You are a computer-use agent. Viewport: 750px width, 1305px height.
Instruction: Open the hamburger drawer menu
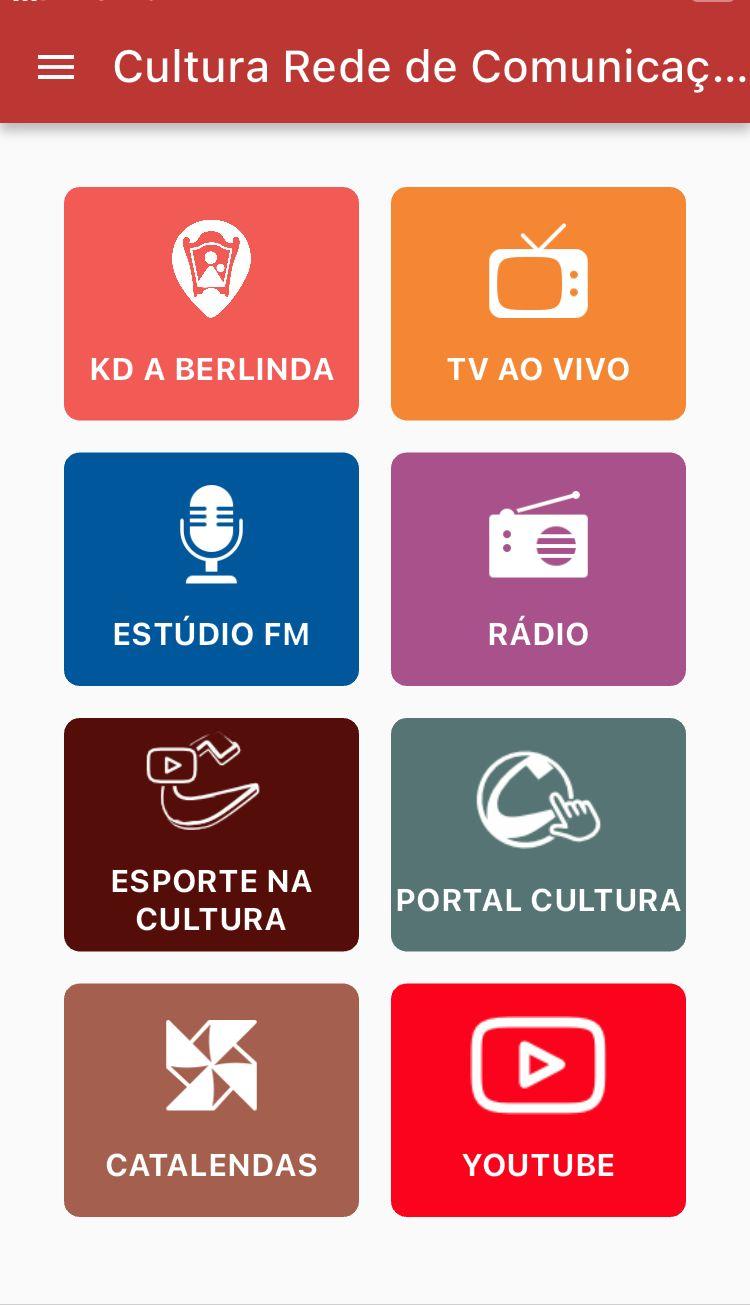pos(56,67)
